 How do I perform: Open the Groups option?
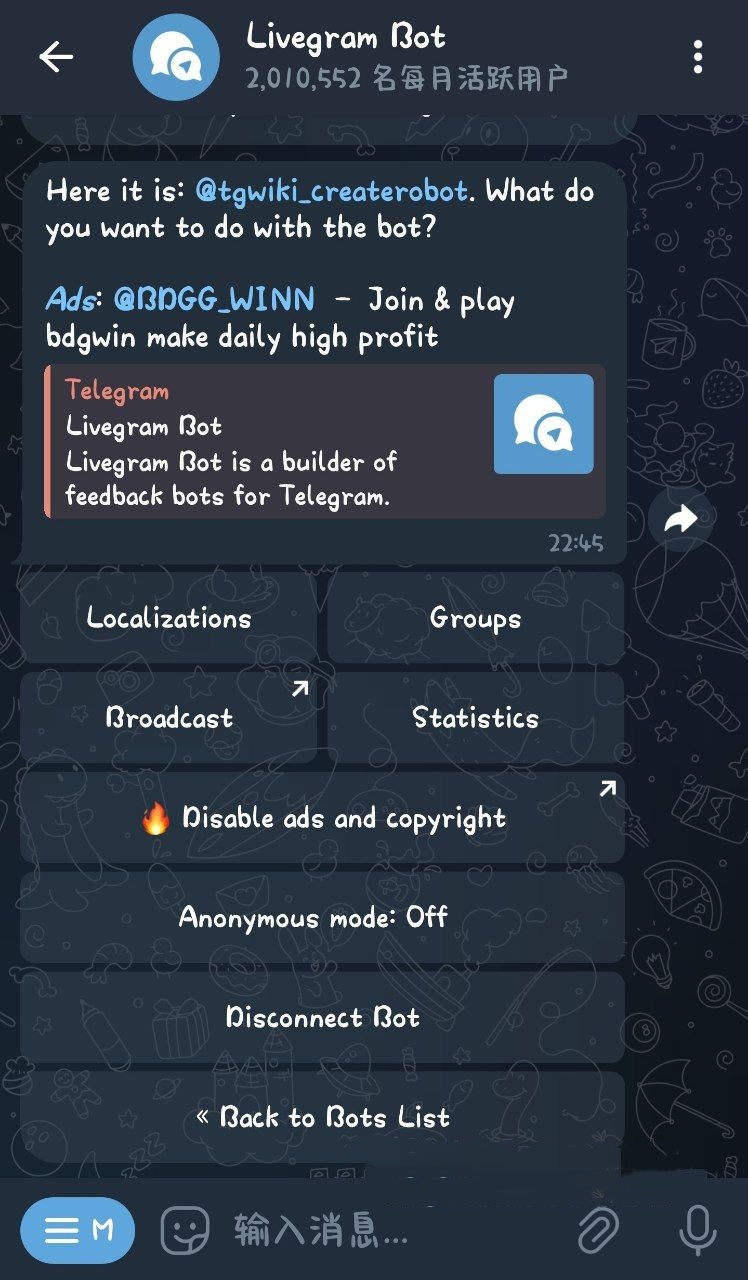tap(475, 618)
